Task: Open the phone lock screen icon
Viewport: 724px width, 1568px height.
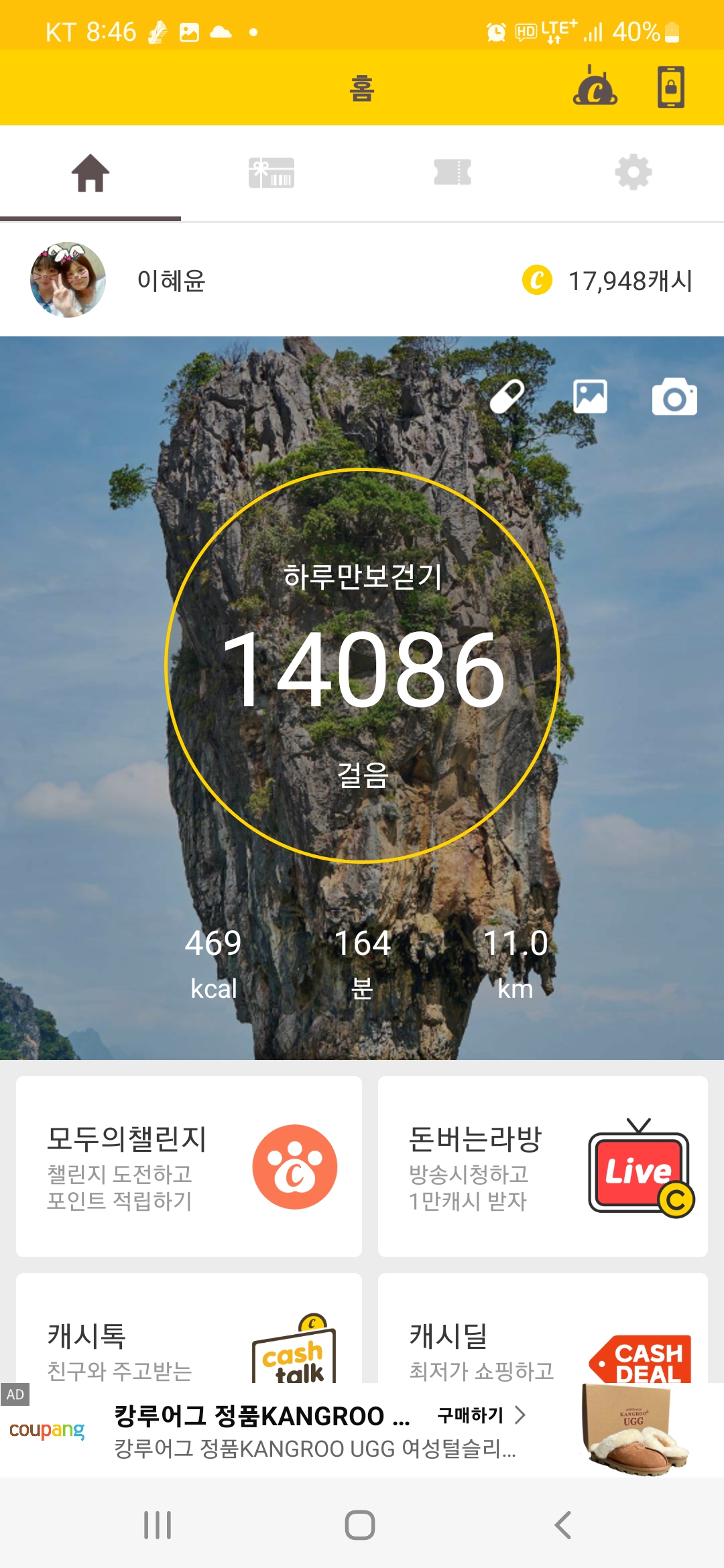Action: tap(670, 87)
